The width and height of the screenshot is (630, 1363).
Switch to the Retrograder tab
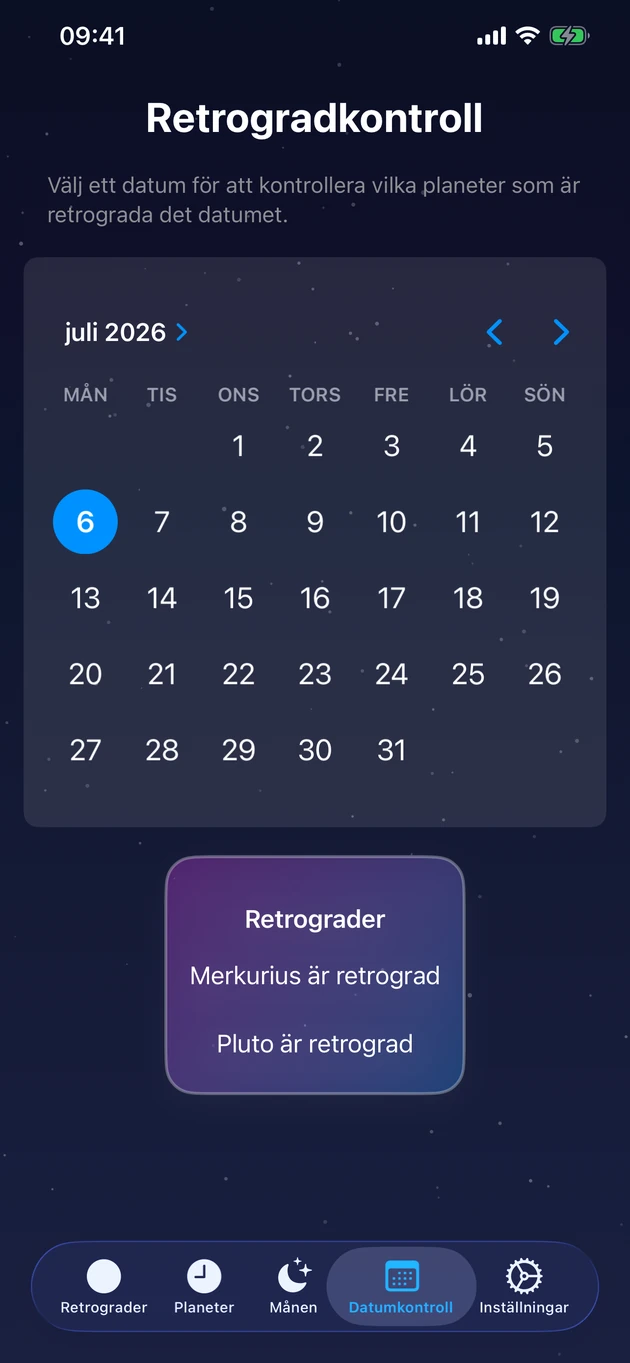(x=104, y=1287)
